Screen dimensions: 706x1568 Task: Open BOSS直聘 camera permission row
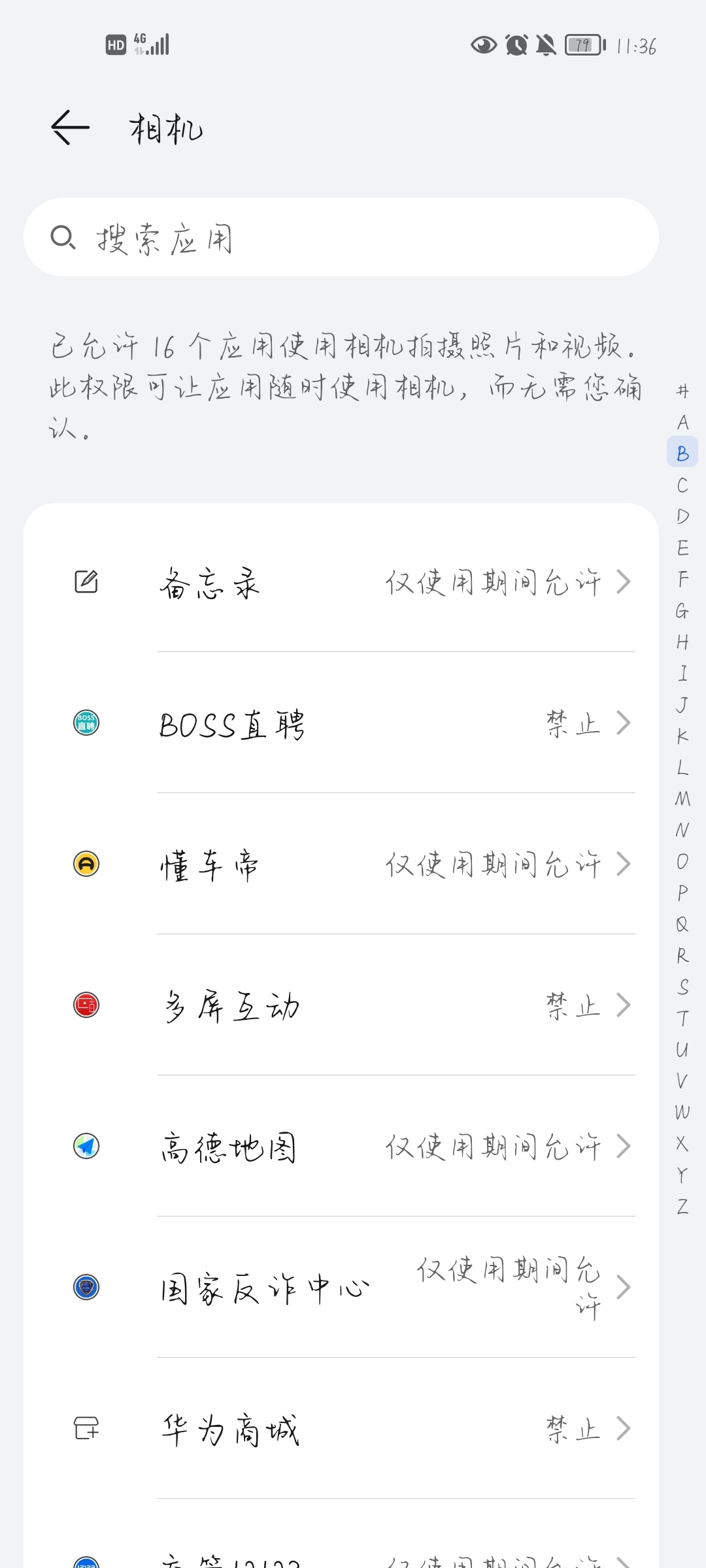[x=341, y=723]
